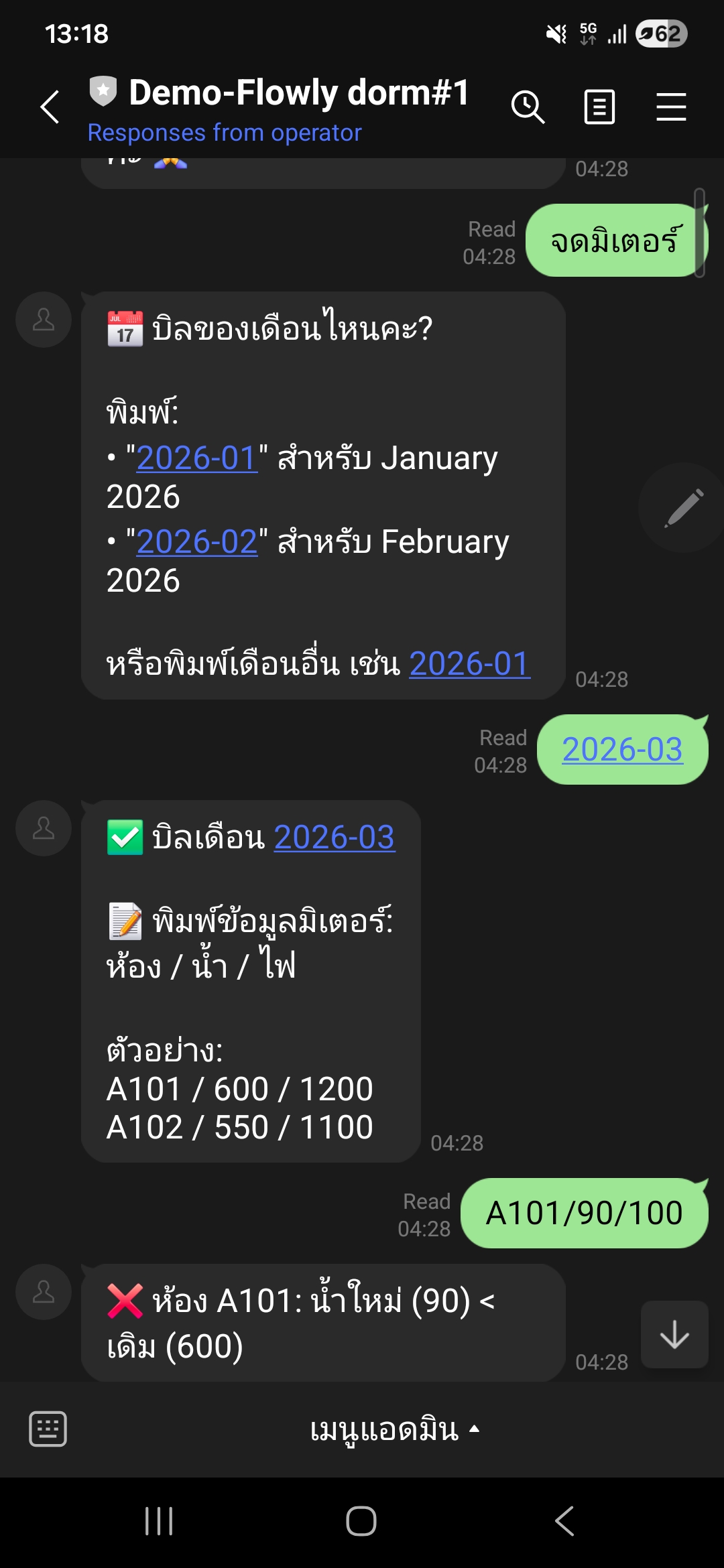
Task: Tap the 2026-01 link in bot message
Action: 196,458
